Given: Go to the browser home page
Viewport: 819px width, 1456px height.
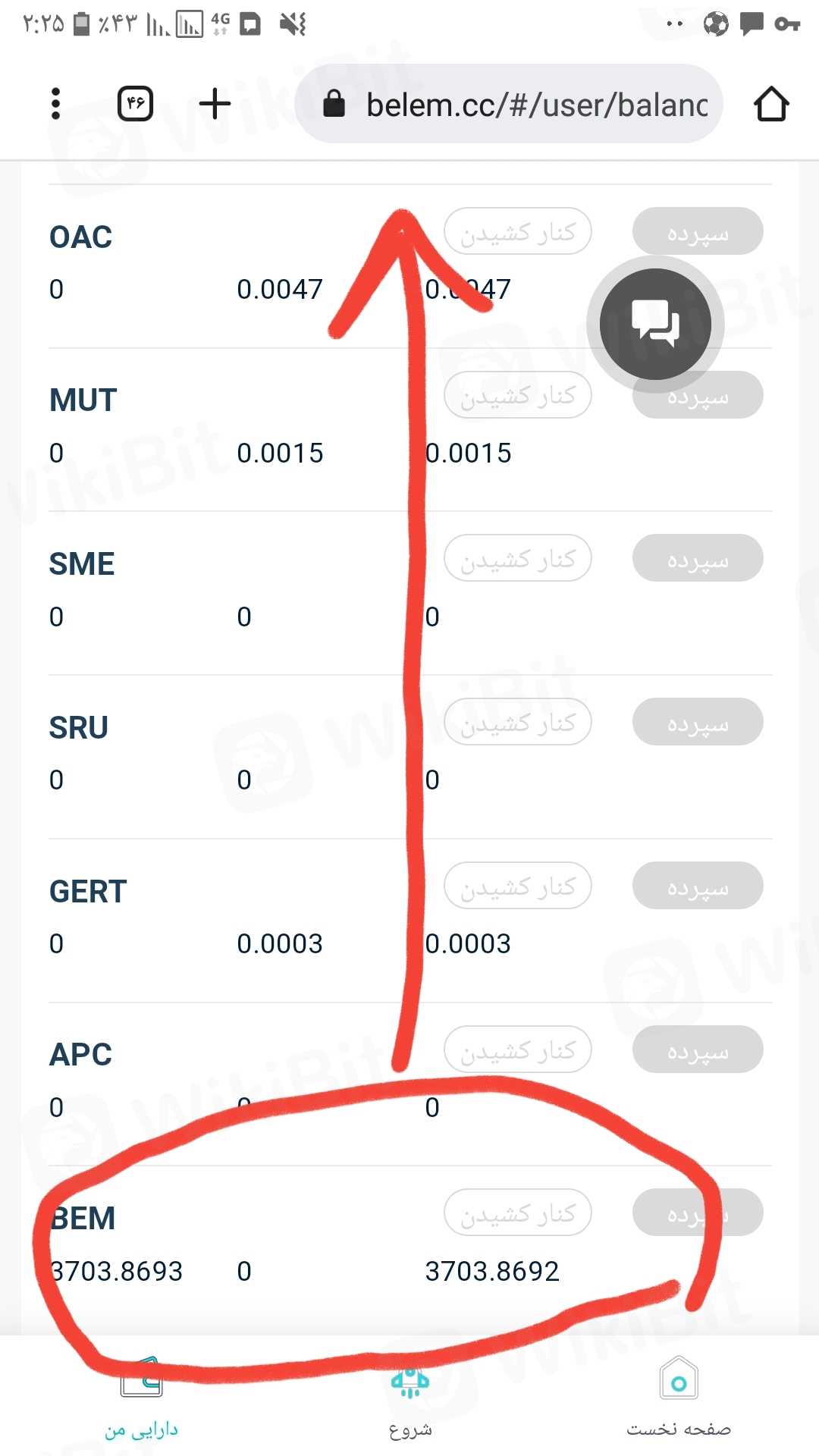Looking at the screenshot, I should [771, 104].
